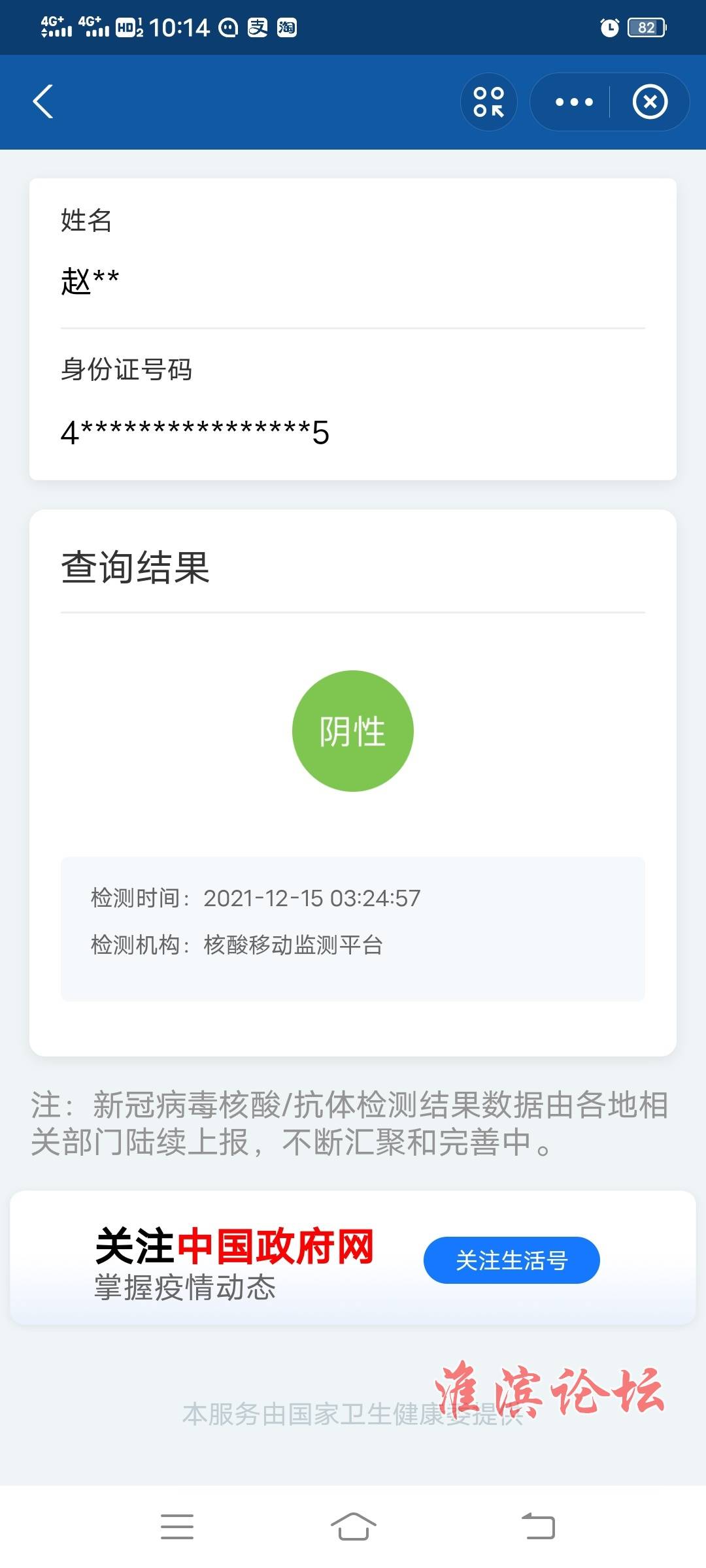Close the mini program

pyautogui.click(x=650, y=102)
